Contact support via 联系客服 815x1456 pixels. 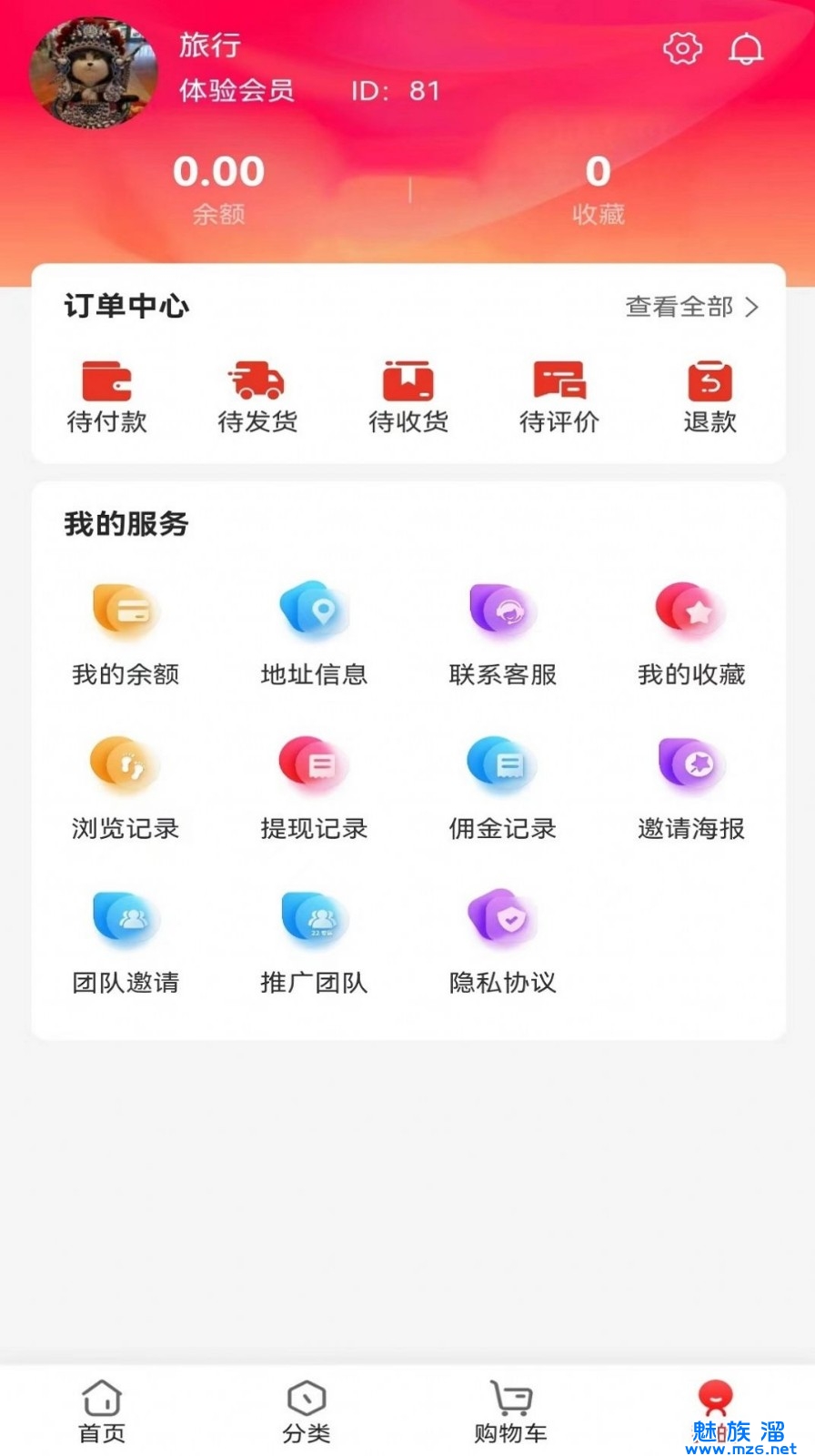tap(503, 633)
